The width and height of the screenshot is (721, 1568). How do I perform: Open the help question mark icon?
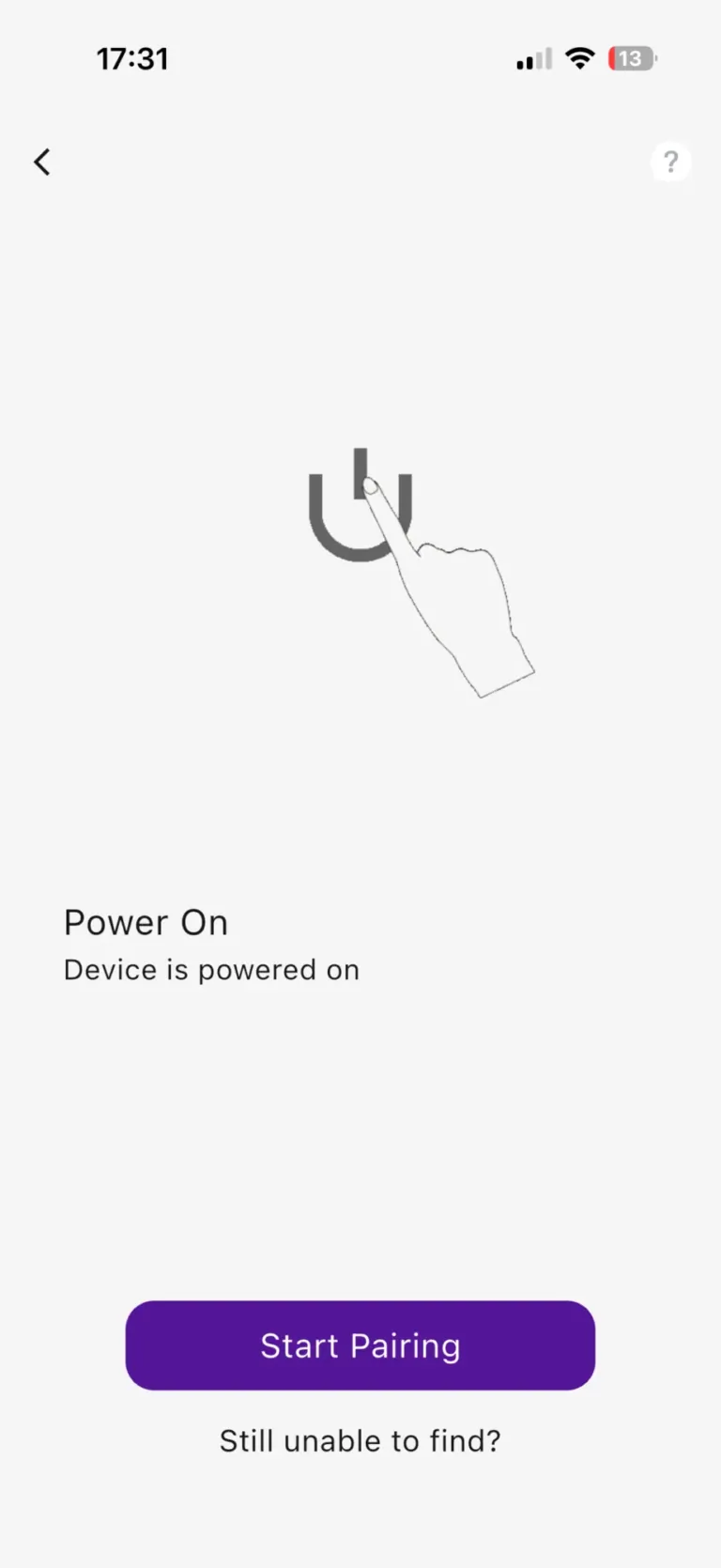670,162
